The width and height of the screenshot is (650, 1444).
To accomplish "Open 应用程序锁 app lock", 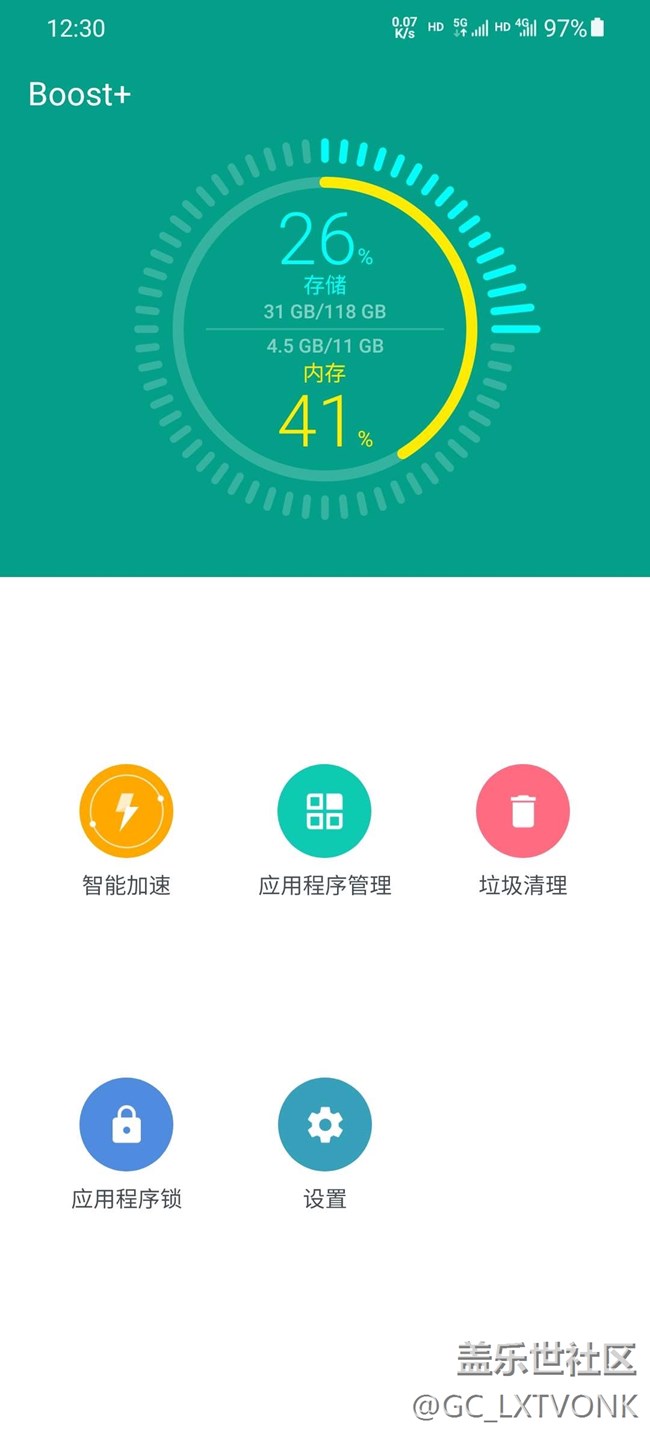I will [x=126, y=1124].
